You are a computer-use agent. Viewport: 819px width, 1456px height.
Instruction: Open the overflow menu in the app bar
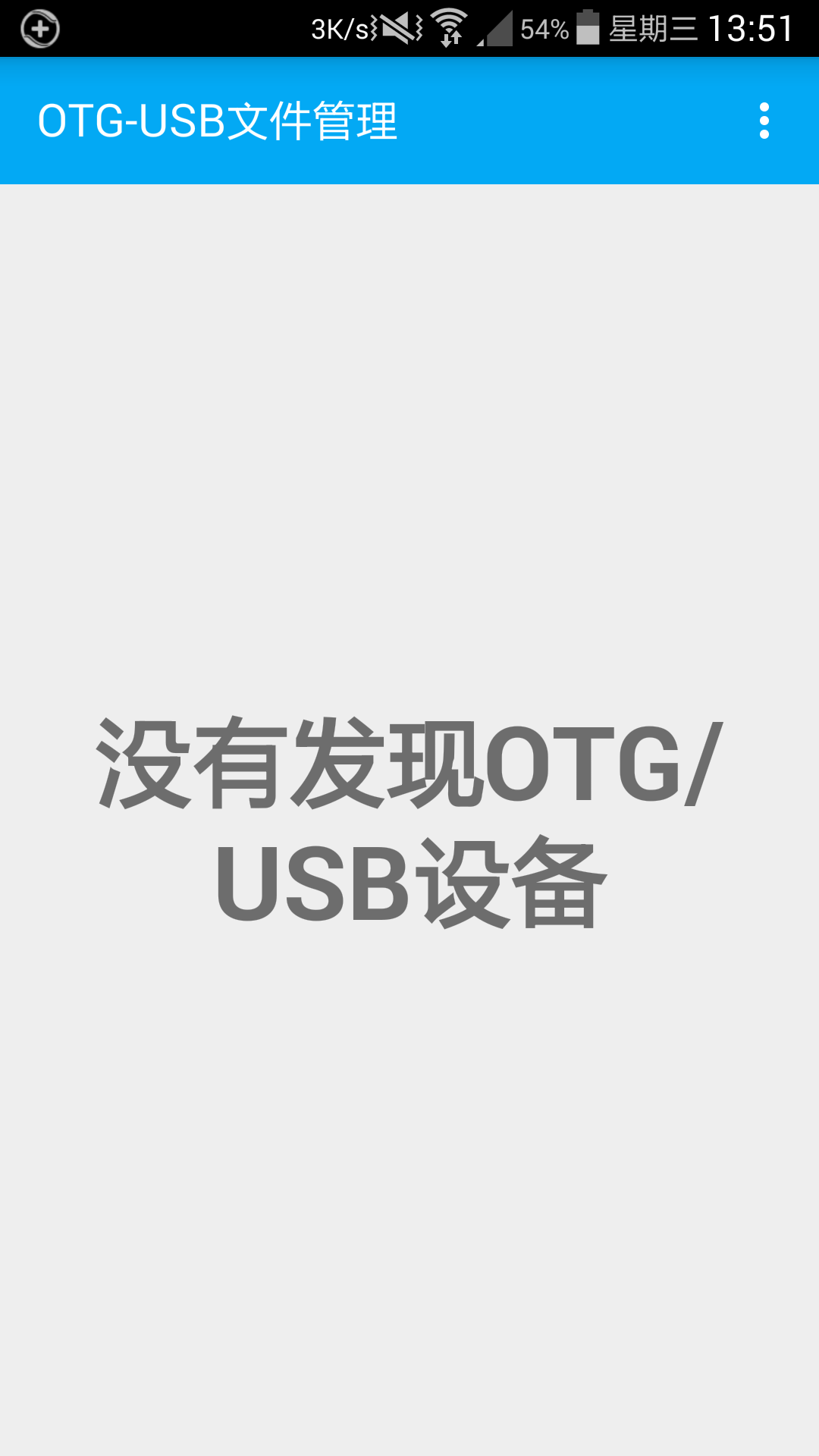764,121
